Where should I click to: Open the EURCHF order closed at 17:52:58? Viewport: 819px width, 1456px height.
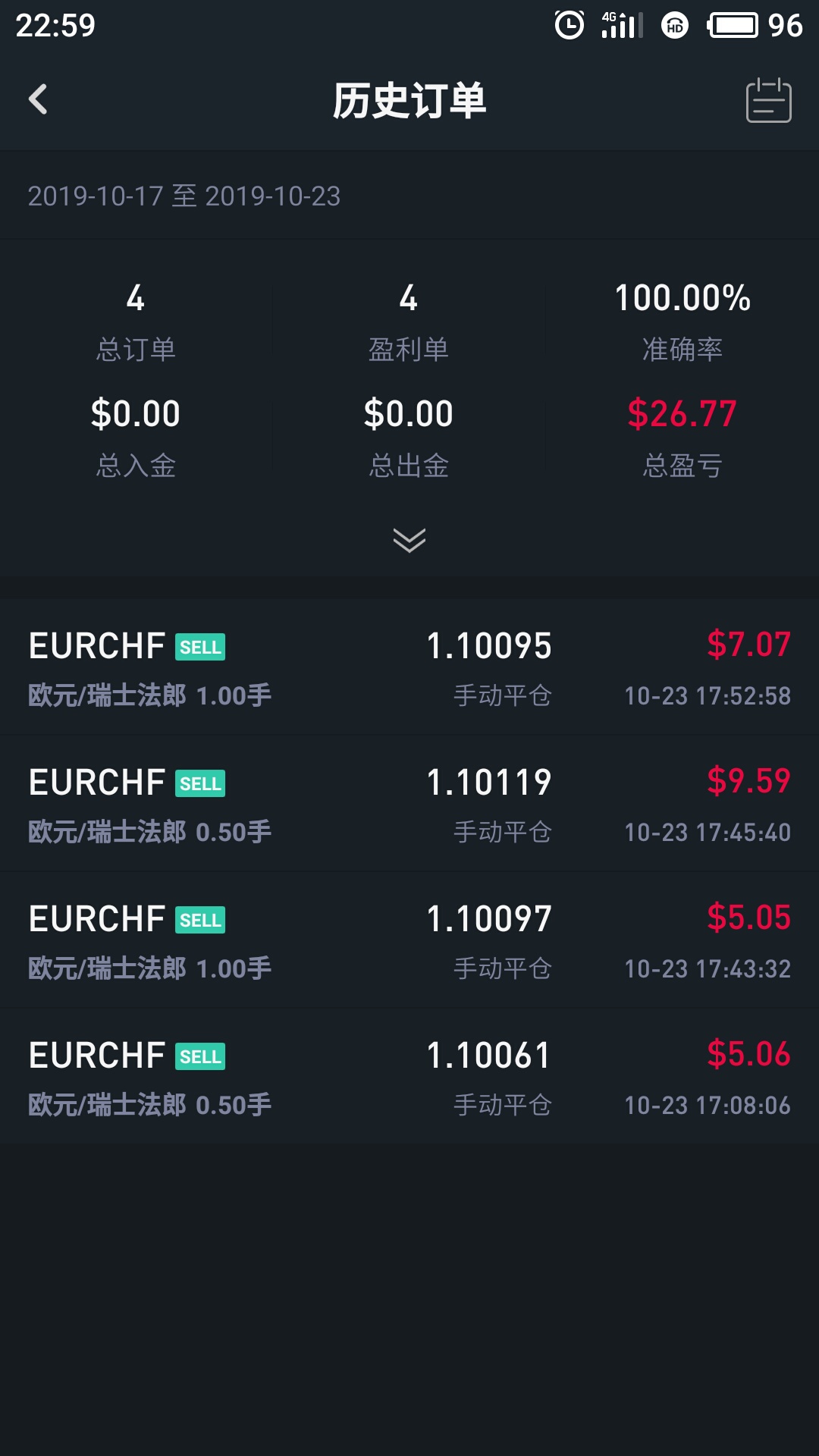click(409, 667)
